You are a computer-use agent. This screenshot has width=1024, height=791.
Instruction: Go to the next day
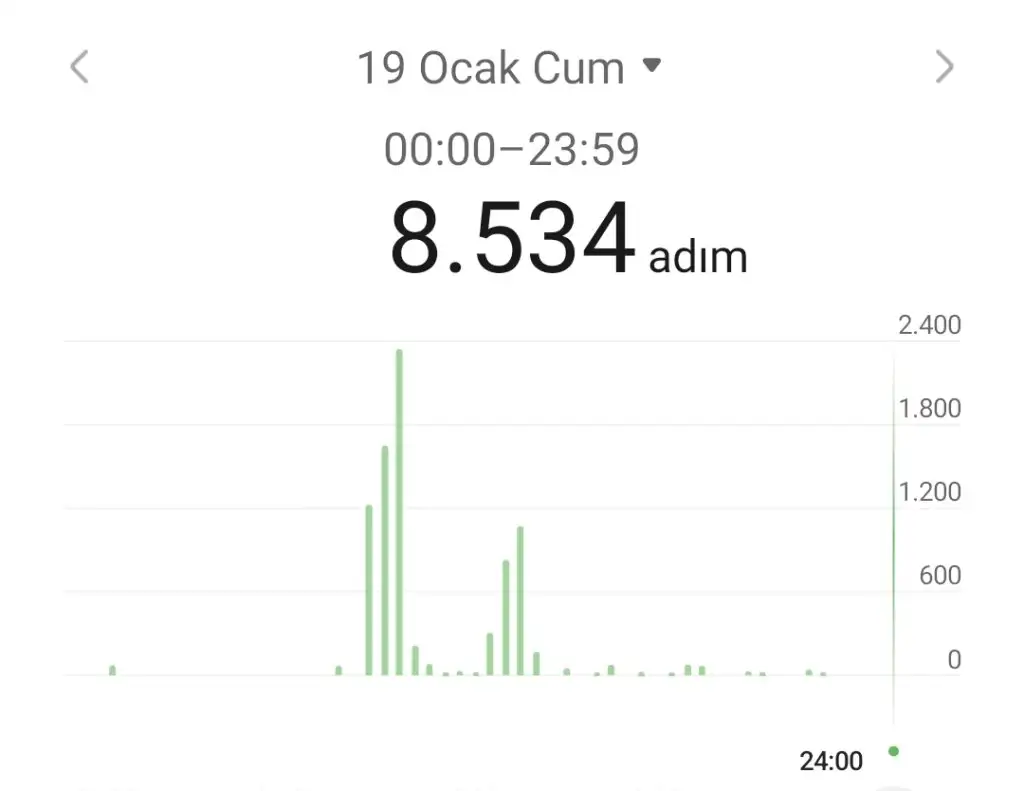[943, 67]
